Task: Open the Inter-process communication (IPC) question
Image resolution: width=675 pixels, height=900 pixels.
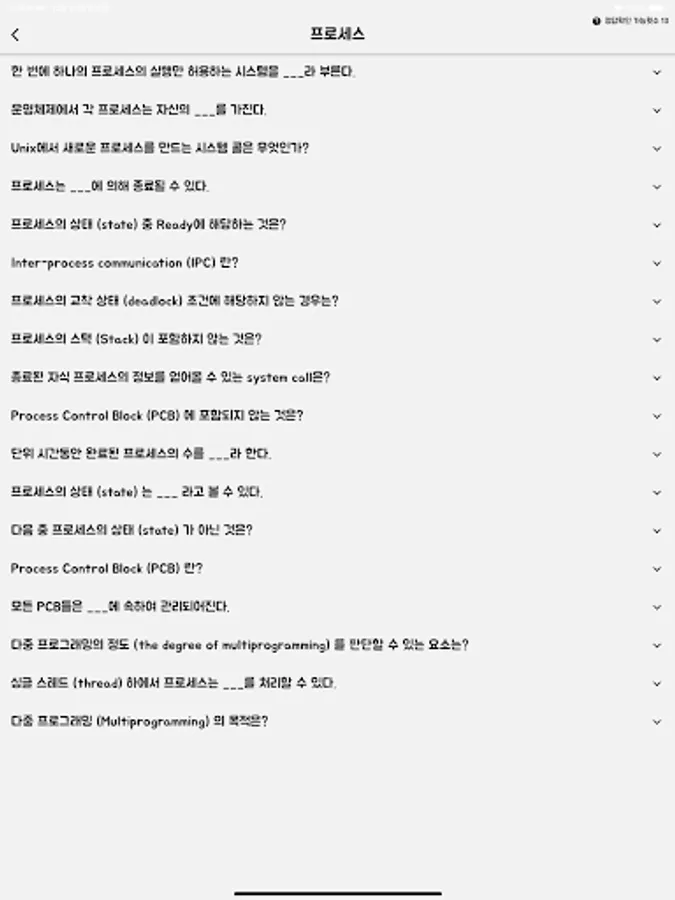Action: pos(338,263)
